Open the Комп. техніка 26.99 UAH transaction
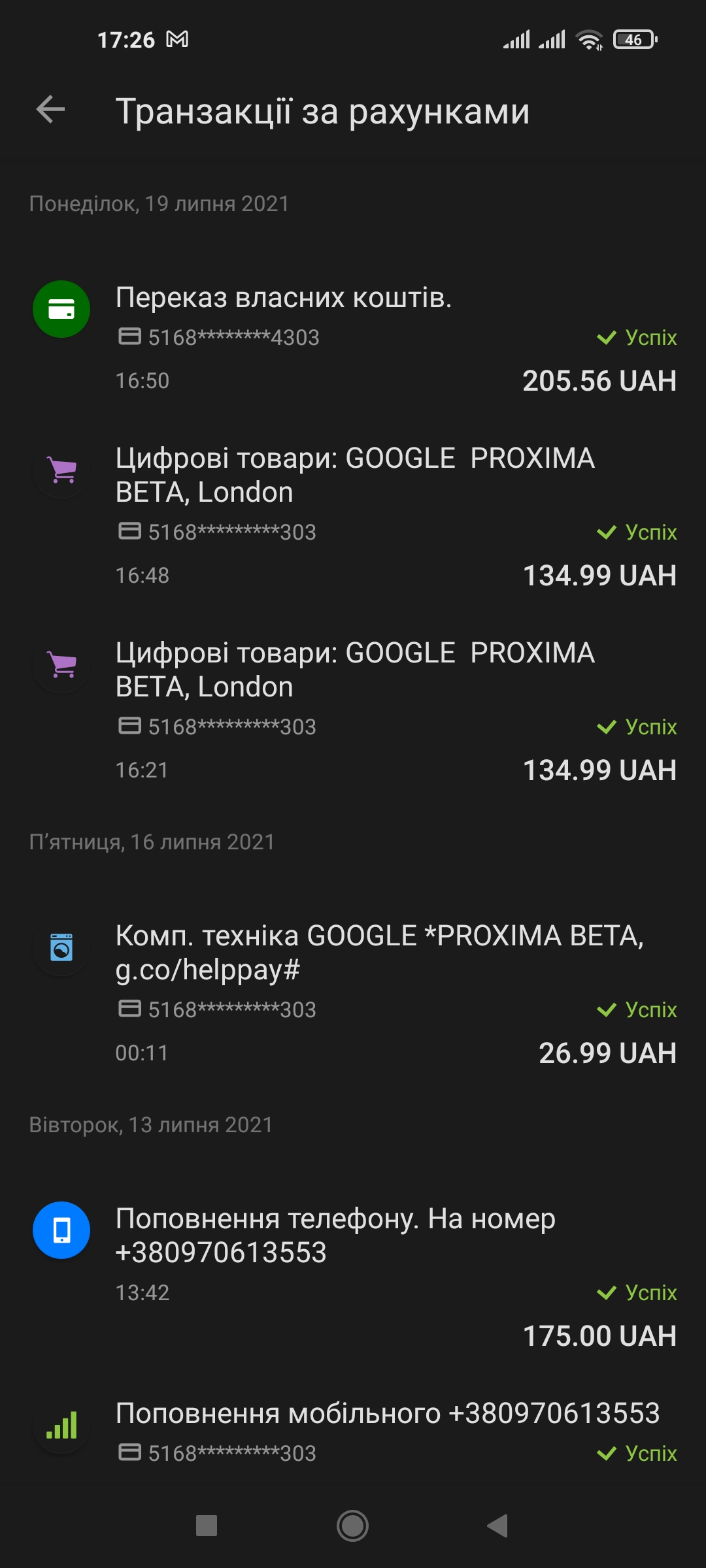The height and width of the screenshot is (1568, 706). click(x=353, y=993)
